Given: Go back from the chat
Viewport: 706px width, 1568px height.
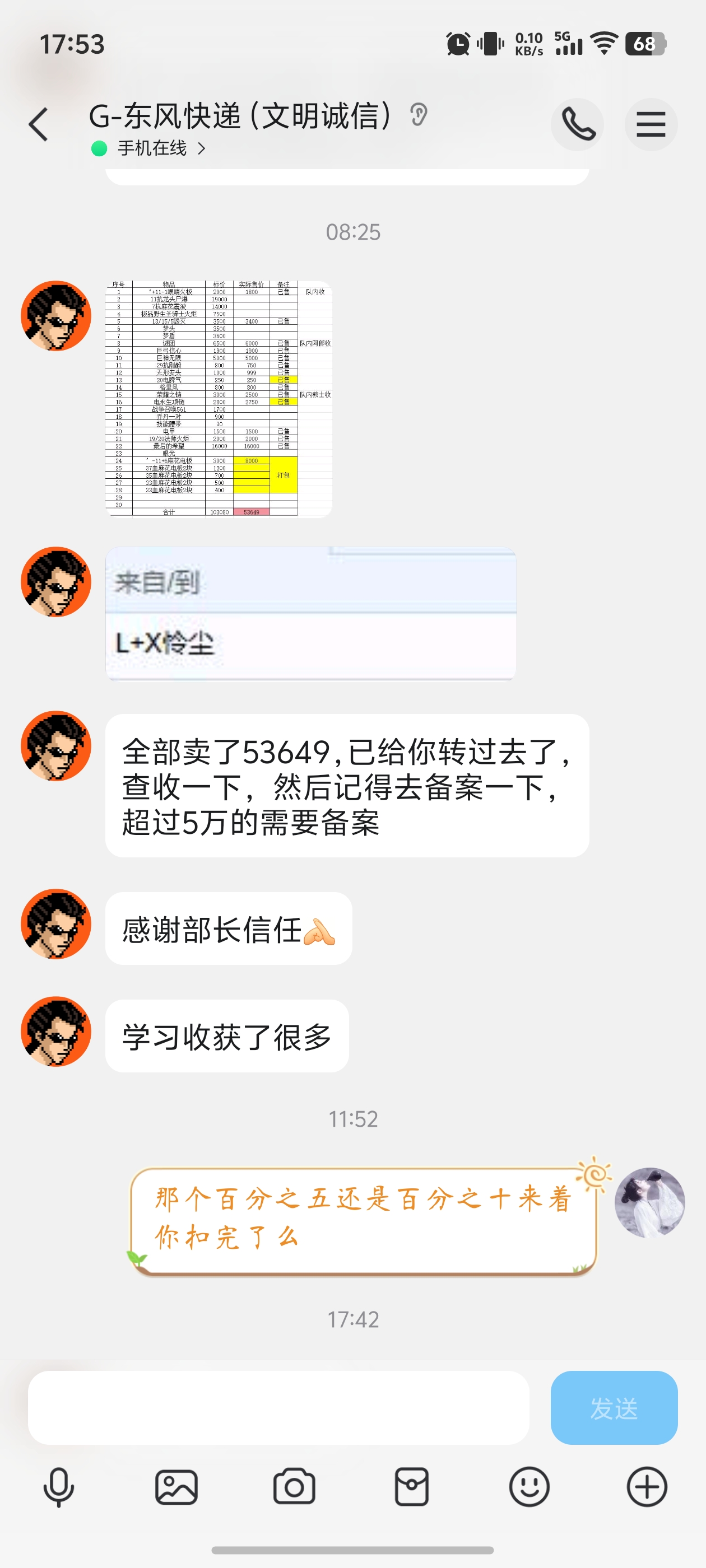Looking at the screenshot, I should coord(38,124).
